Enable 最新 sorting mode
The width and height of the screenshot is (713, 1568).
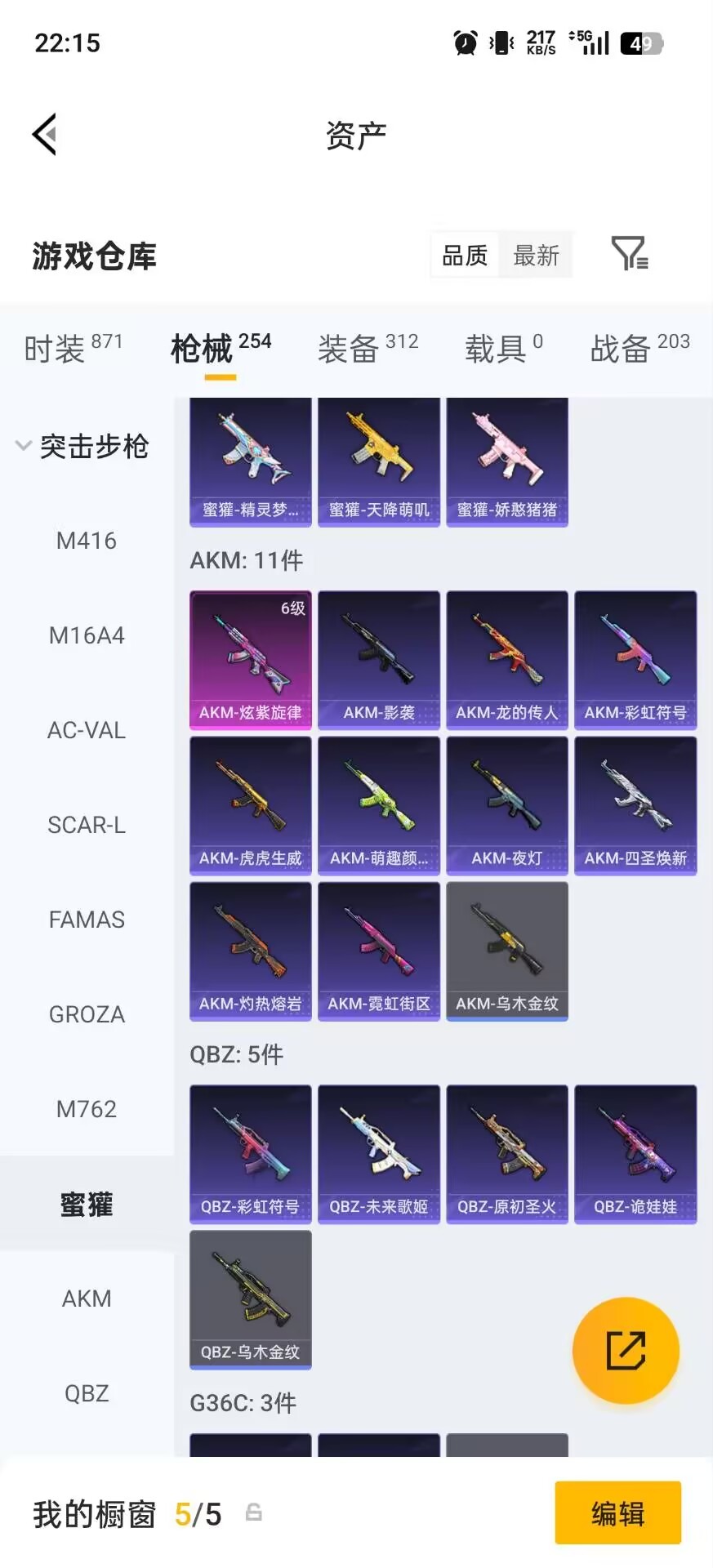(536, 255)
